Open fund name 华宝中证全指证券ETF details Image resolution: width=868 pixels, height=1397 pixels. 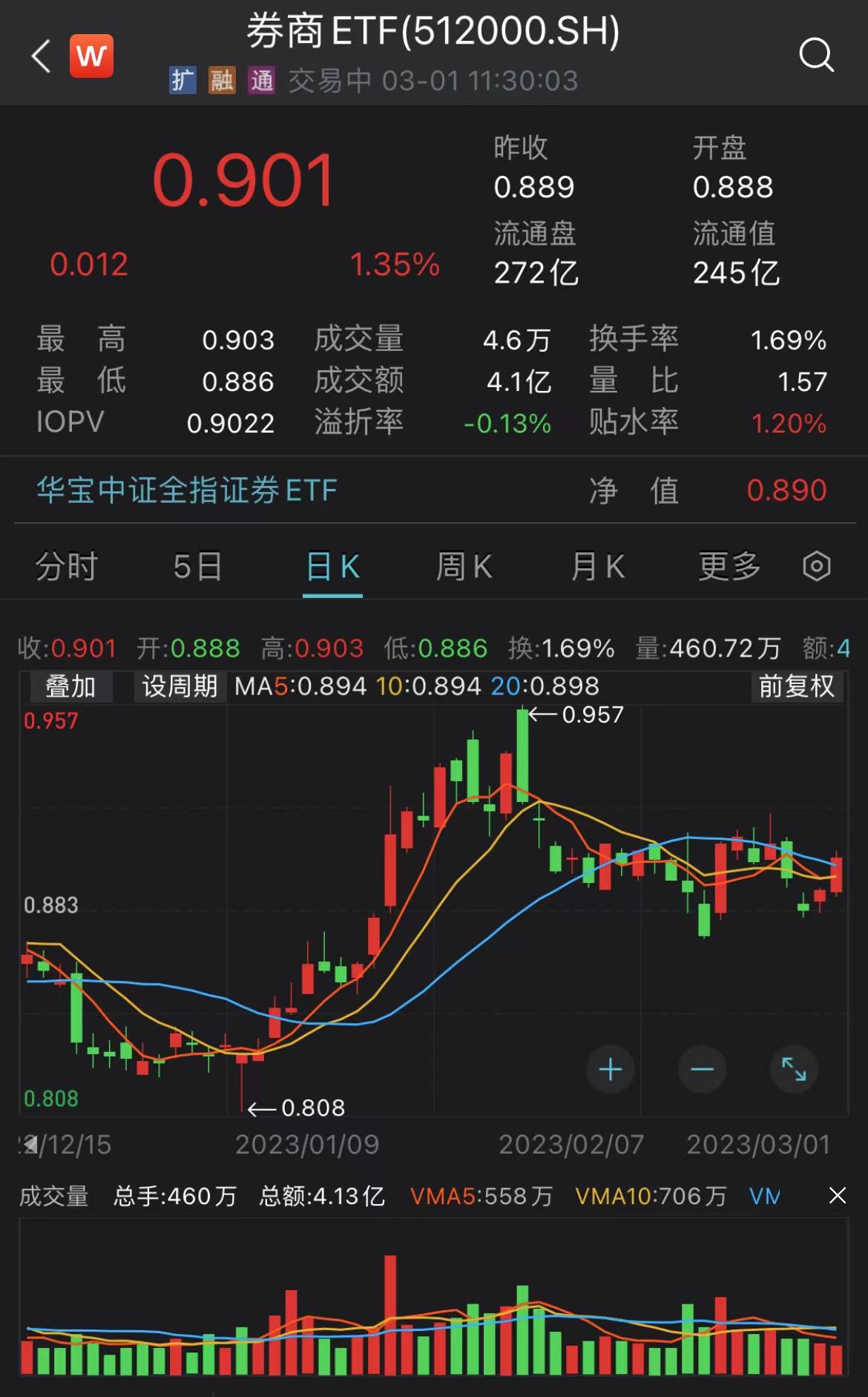[x=185, y=490]
